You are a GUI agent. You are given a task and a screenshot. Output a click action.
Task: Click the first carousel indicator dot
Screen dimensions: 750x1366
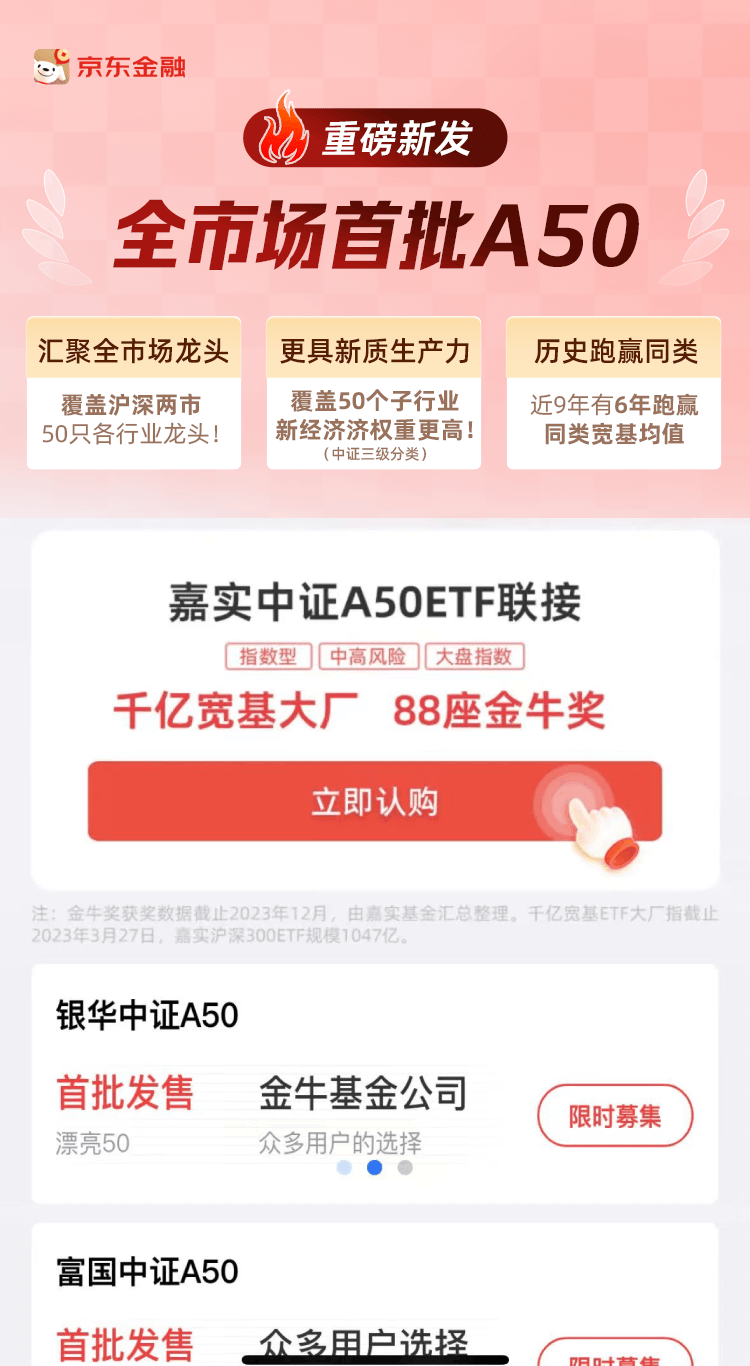[345, 1166]
